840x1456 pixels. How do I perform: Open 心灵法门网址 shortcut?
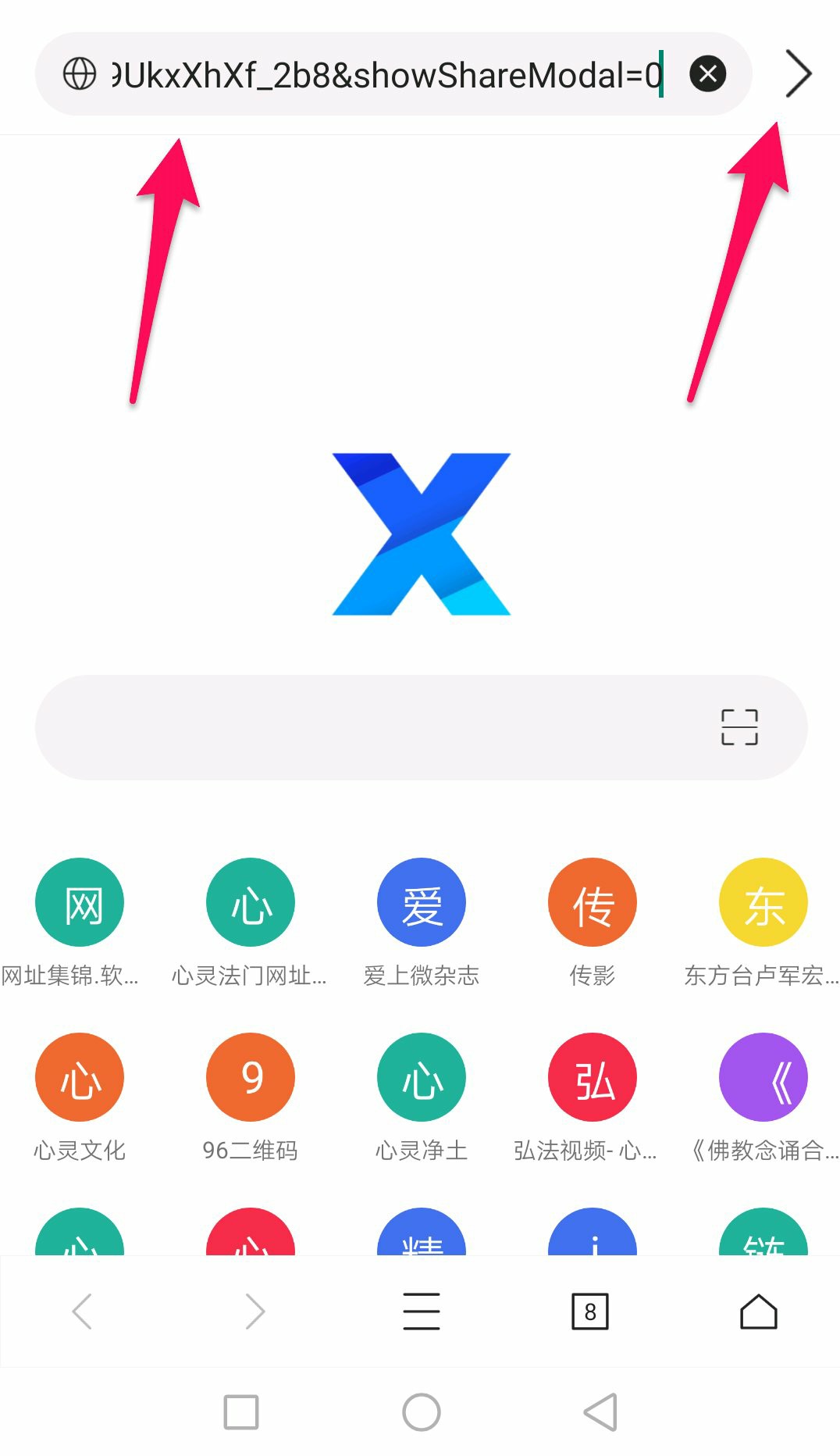click(x=250, y=903)
